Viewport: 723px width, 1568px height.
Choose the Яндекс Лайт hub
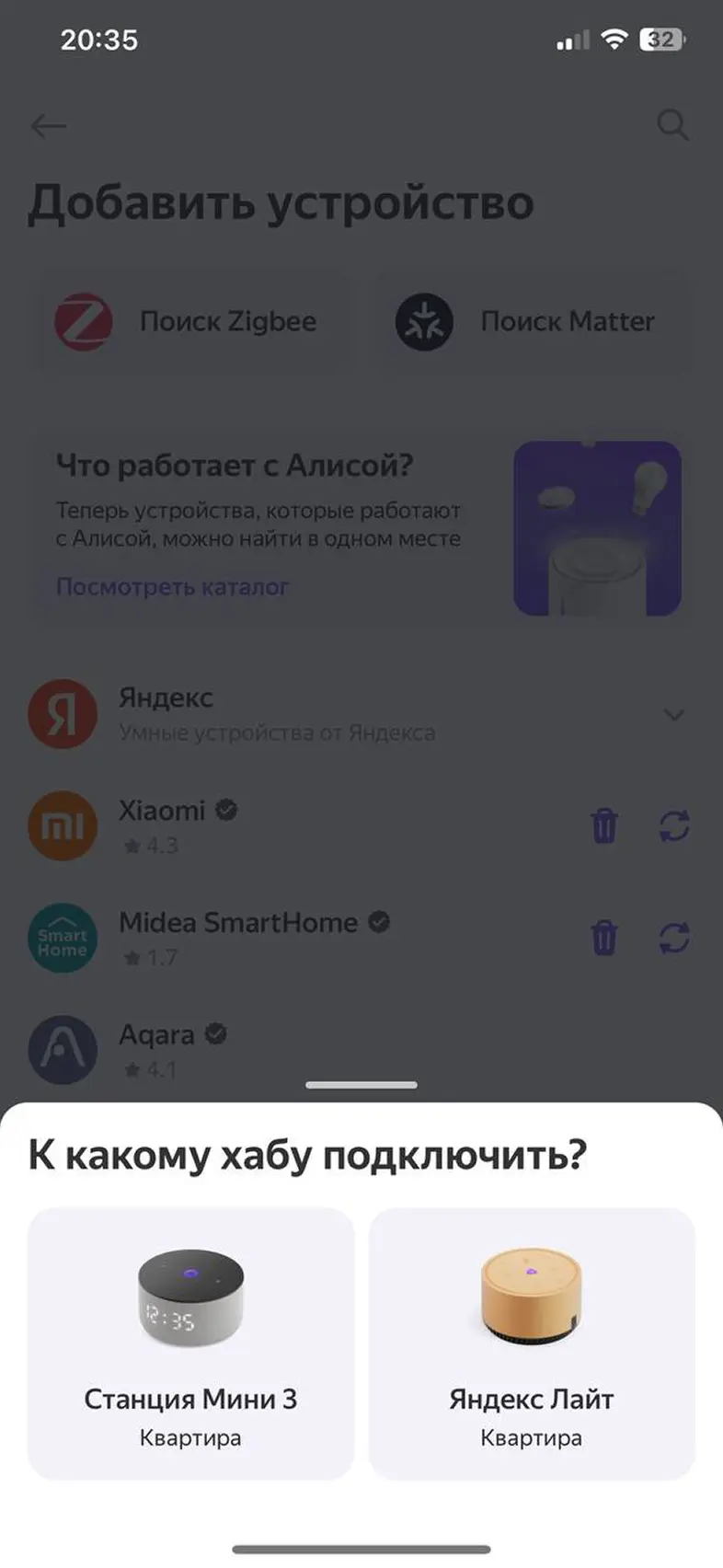click(x=531, y=1342)
